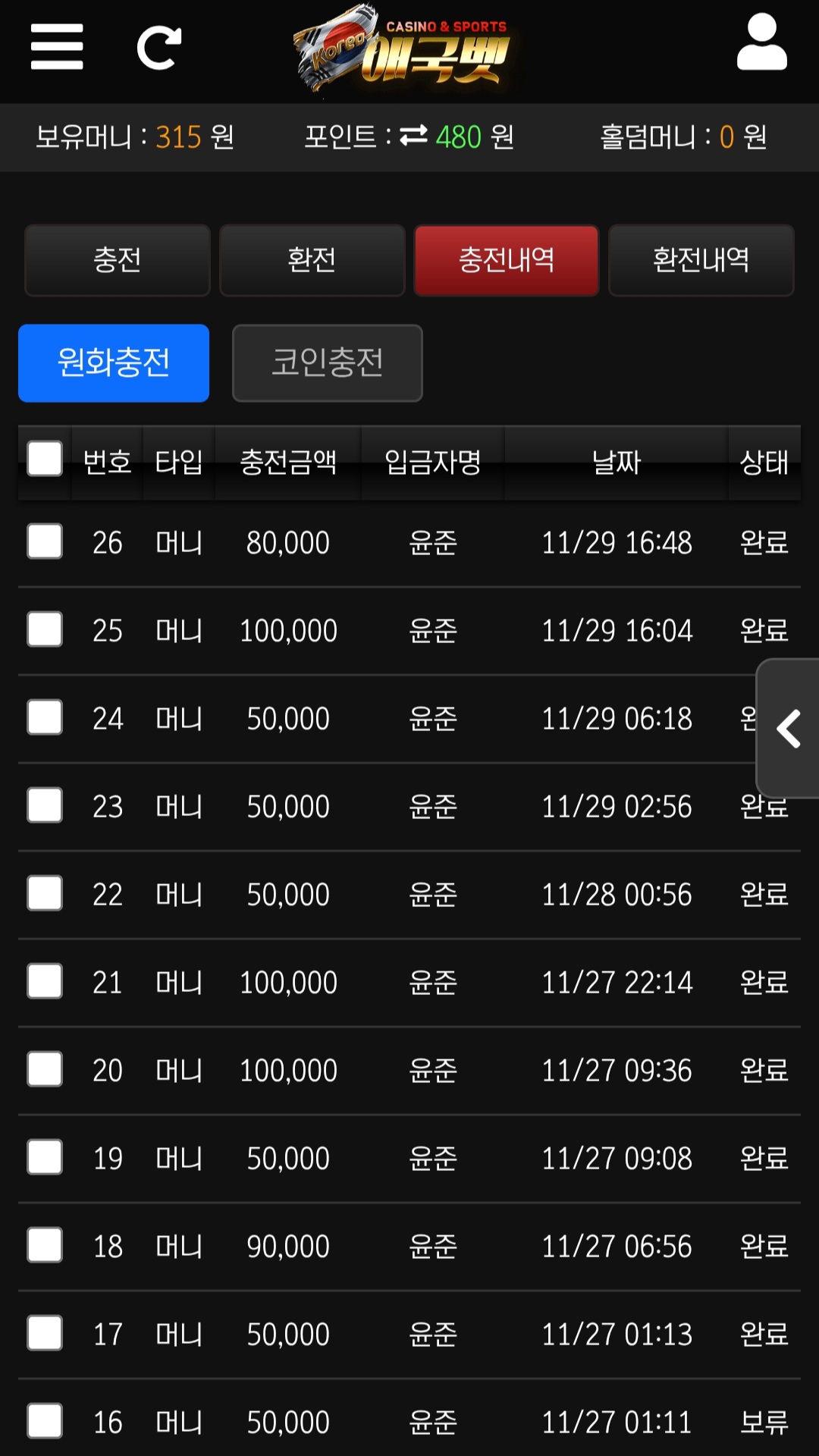This screenshot has height=1456, width=819.
Task: Switch to the 환전 tab
Action: point(312,260)
